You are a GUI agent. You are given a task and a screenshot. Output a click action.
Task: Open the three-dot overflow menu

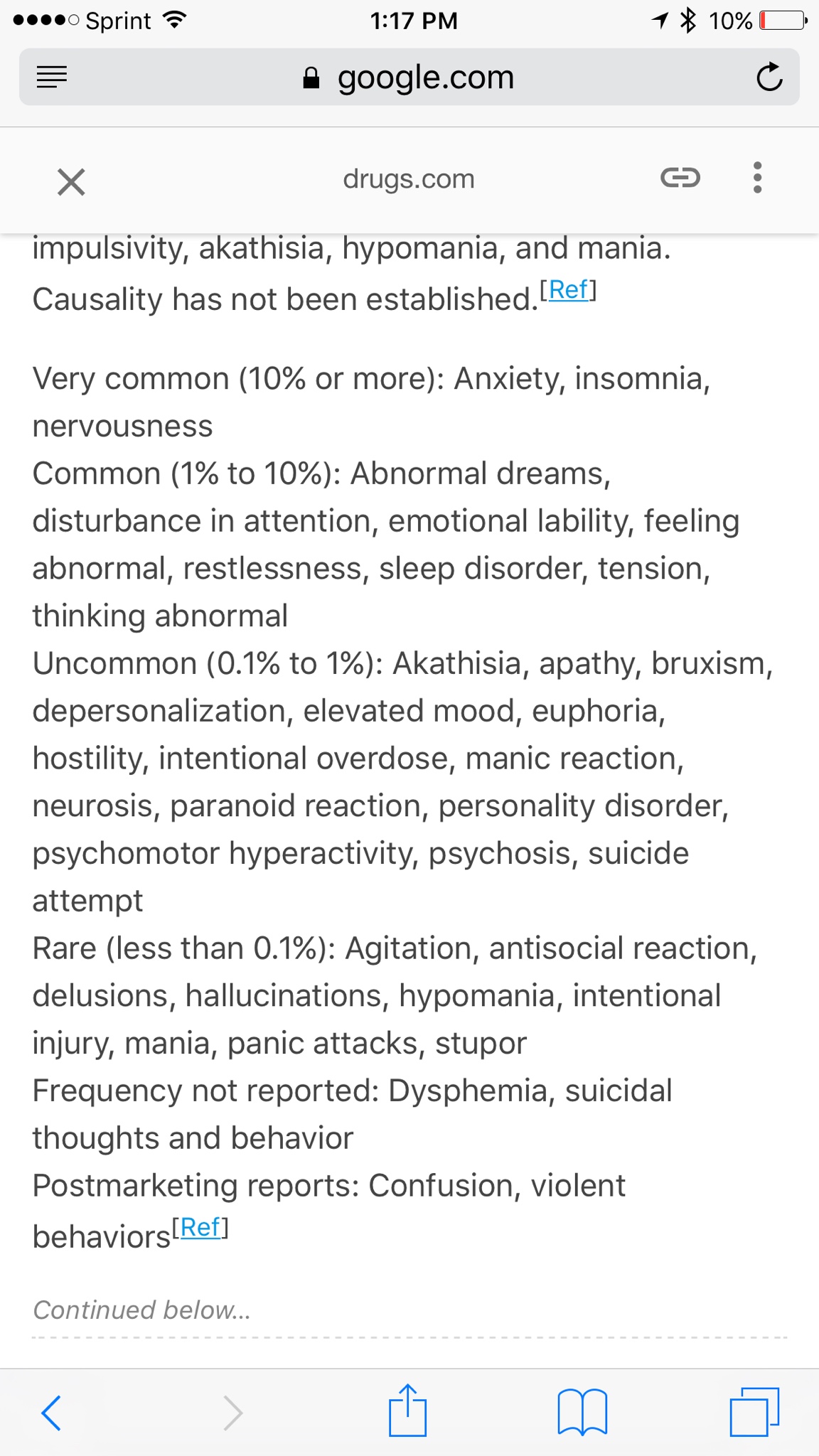point(757,178)
